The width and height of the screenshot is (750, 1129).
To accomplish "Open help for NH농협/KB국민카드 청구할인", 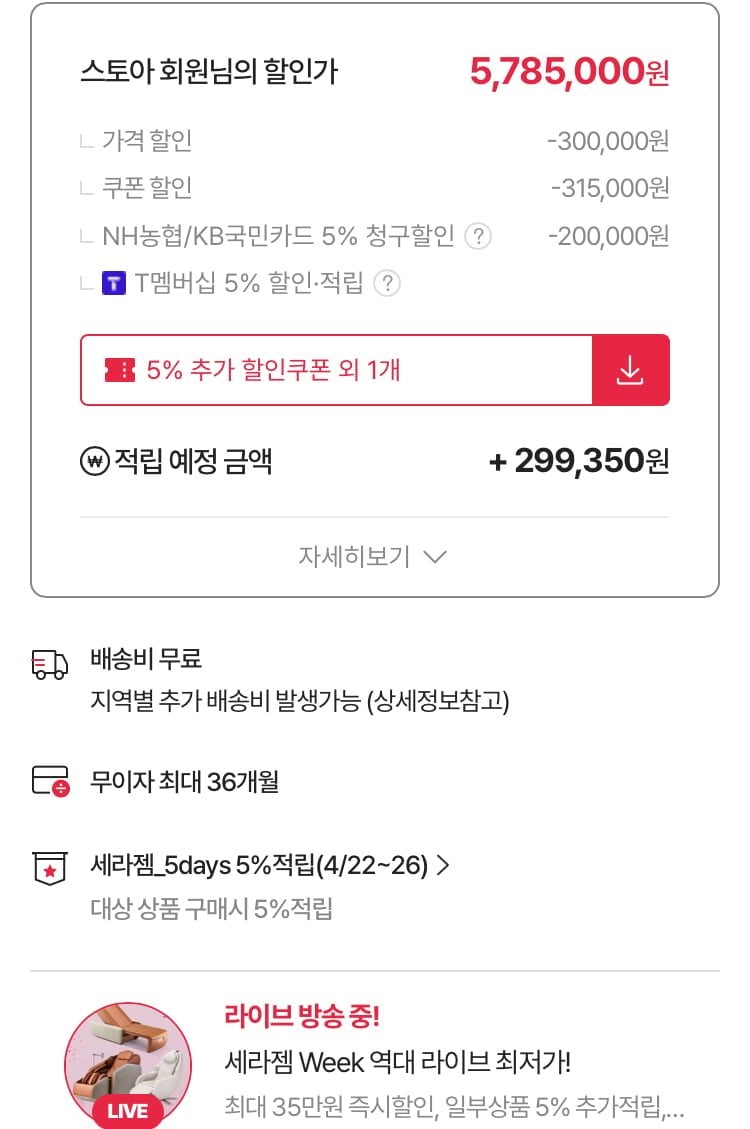I will click(x=480, y=237).
